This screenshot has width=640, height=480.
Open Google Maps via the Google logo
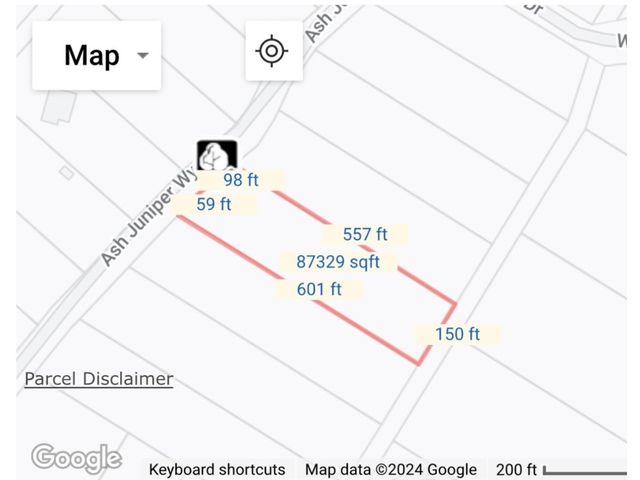[x=77, y=458]
